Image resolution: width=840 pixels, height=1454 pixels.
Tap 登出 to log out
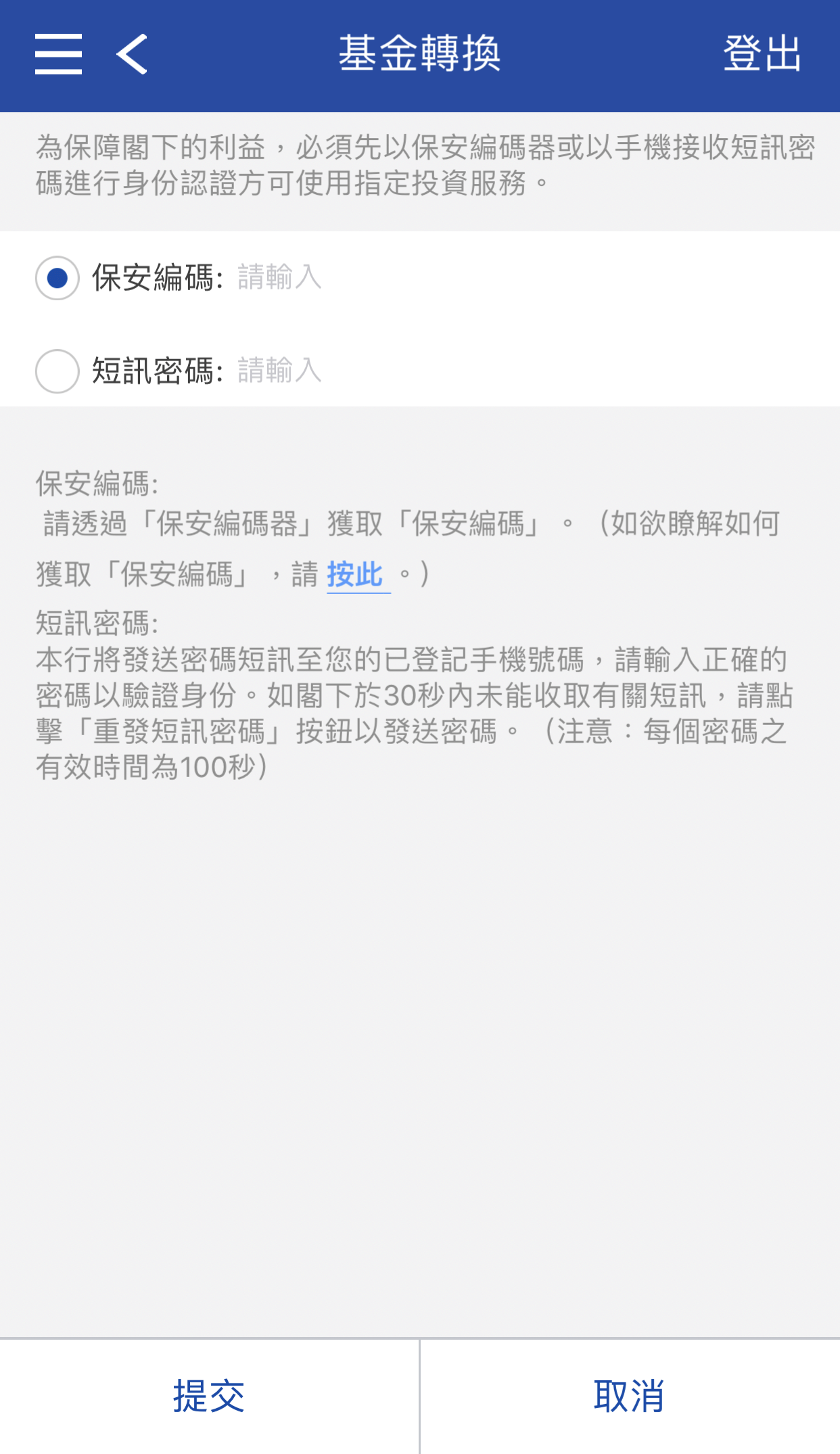(x=762, y=54)
